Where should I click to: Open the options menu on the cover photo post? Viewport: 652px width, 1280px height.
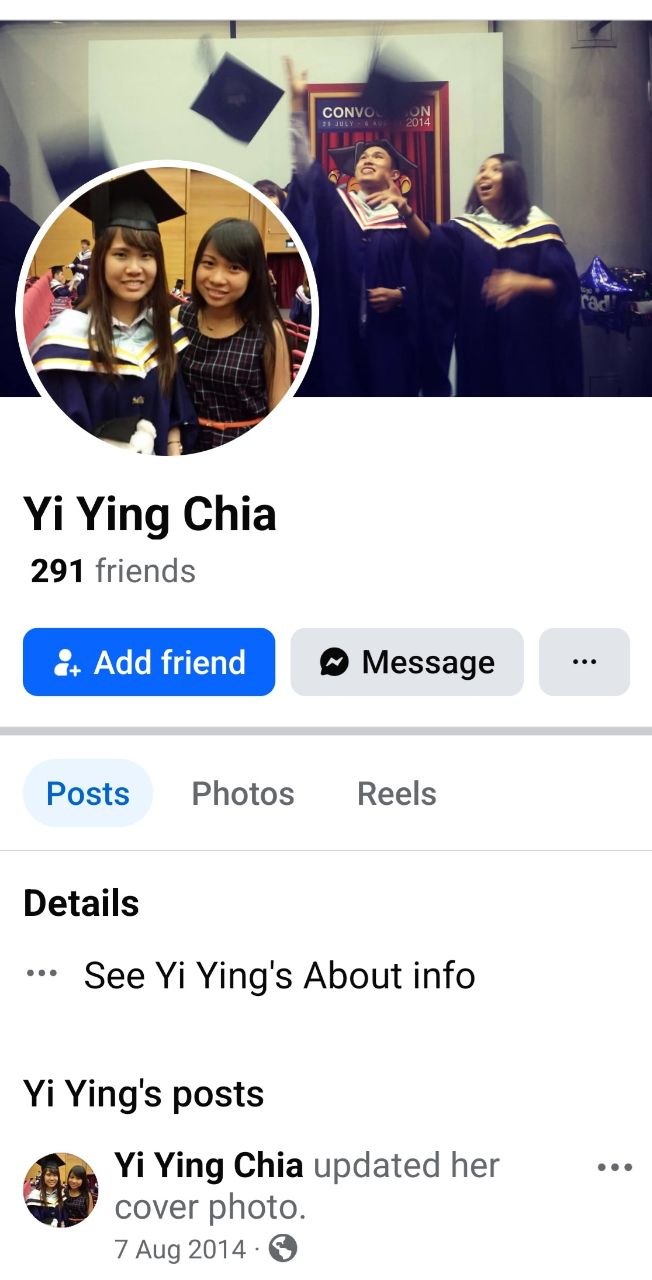(614, 1167)
